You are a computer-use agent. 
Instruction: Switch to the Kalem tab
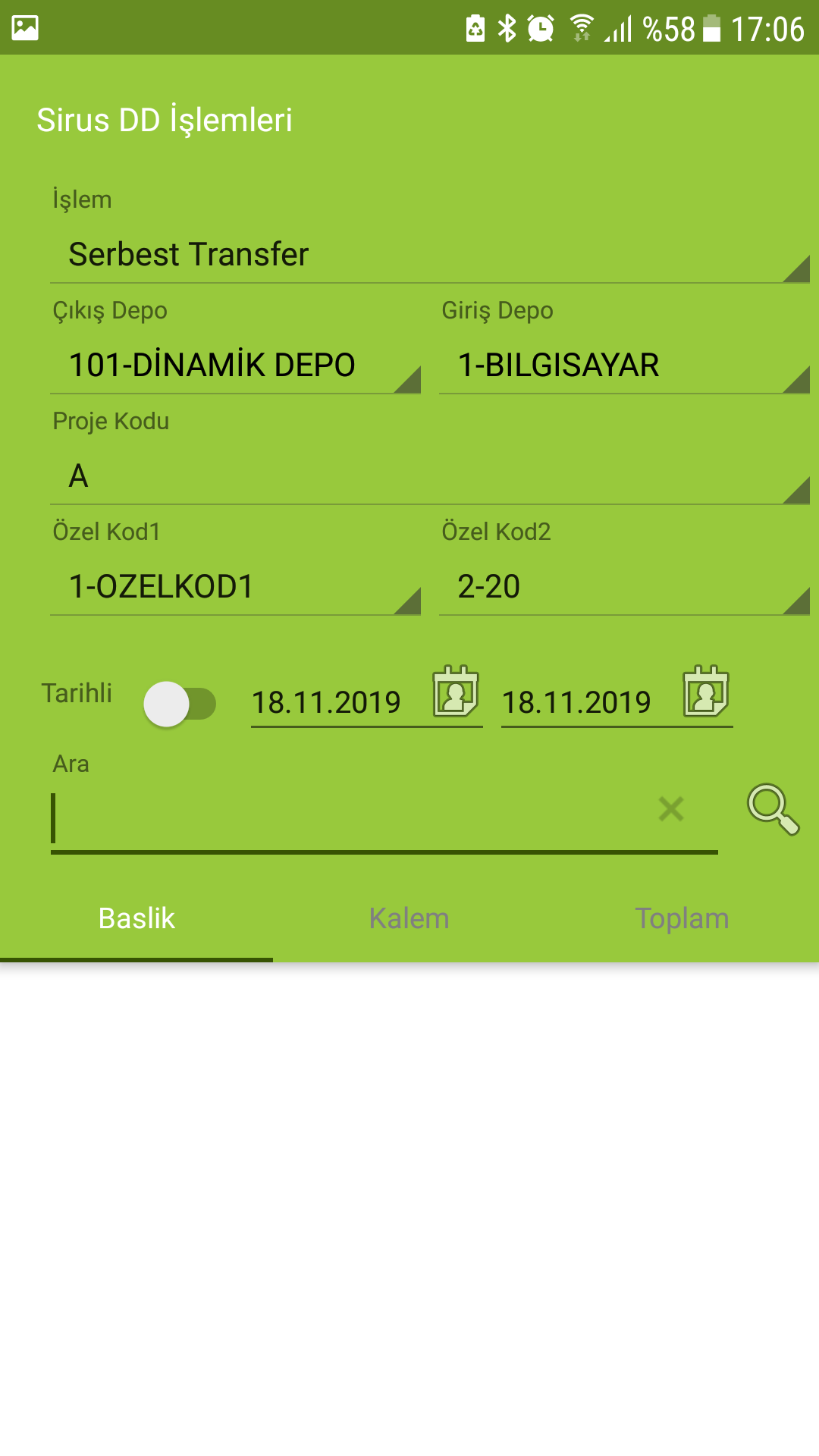click(409, 919)
